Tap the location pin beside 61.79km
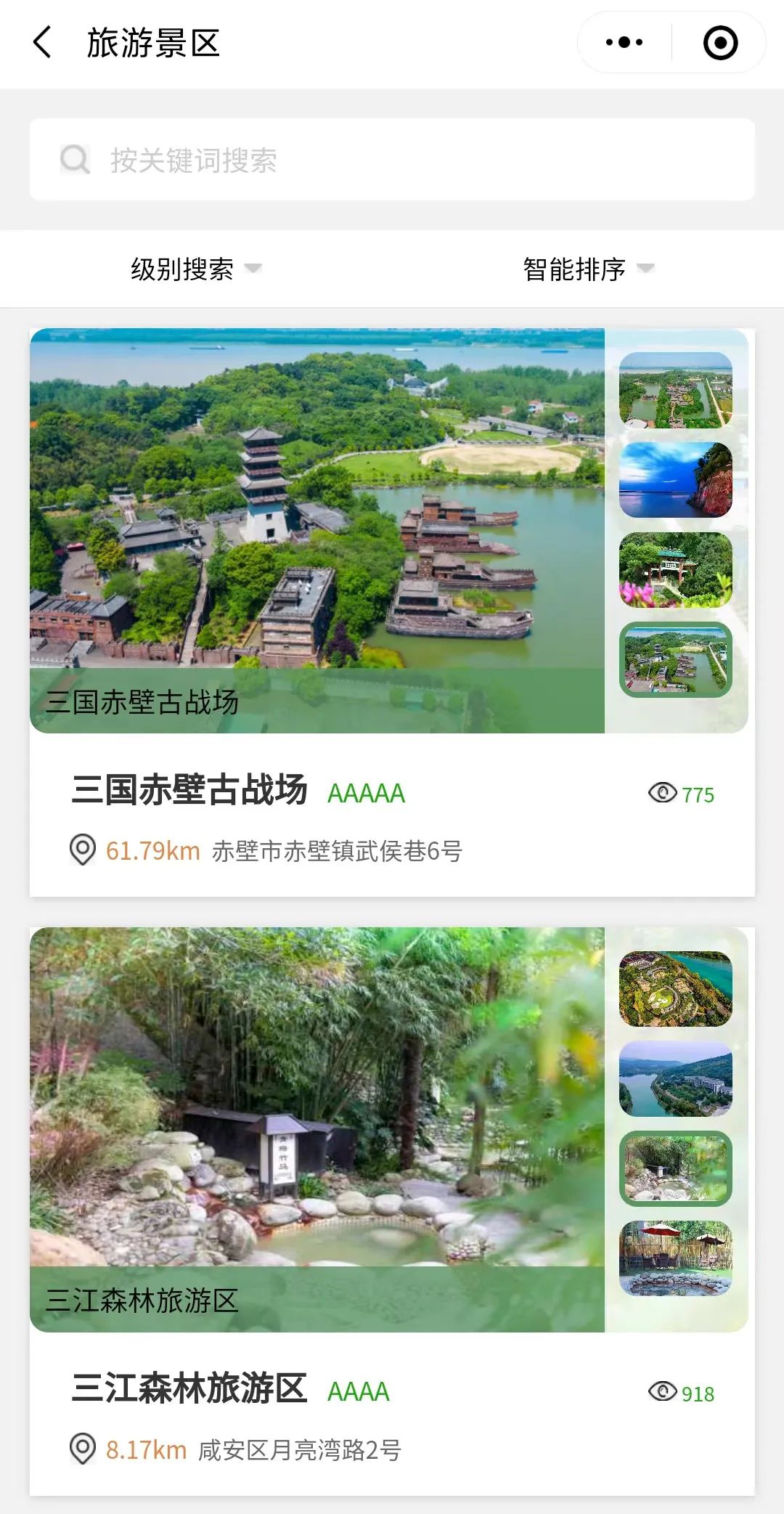 point(82,851)
